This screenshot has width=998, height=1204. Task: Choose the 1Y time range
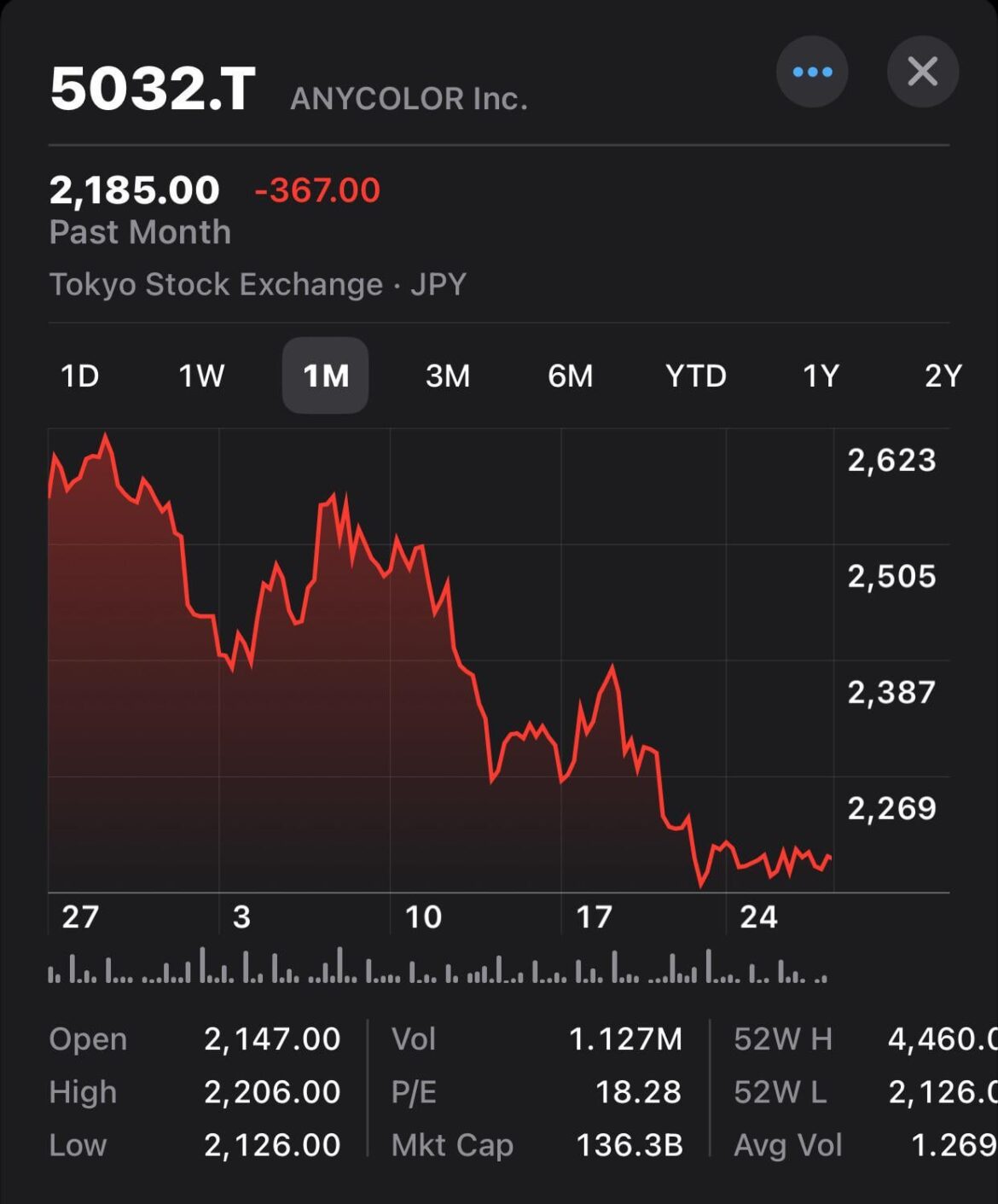pos(821,375)
